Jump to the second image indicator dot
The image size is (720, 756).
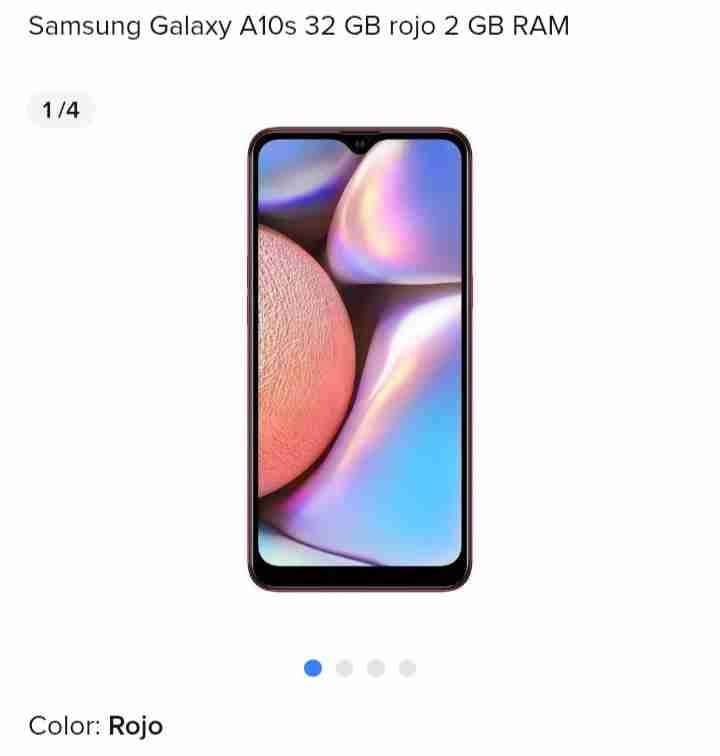(x=344, y=668)
